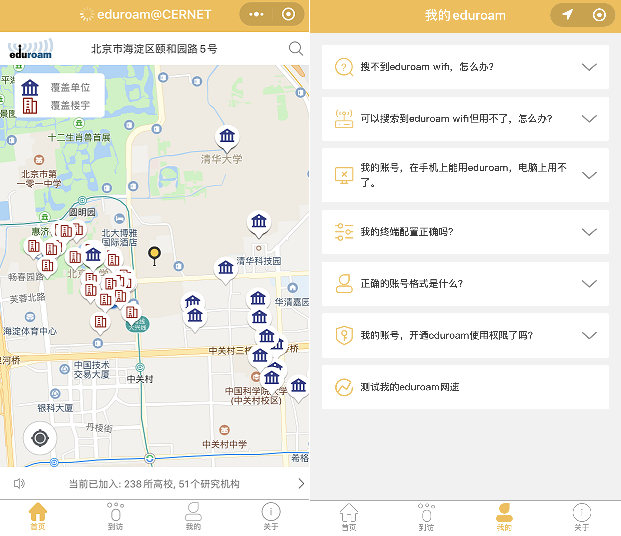Open '测试我的eduroam网速' speed test
This screenshot has width=621, height=536.
(x=465, y=387)
